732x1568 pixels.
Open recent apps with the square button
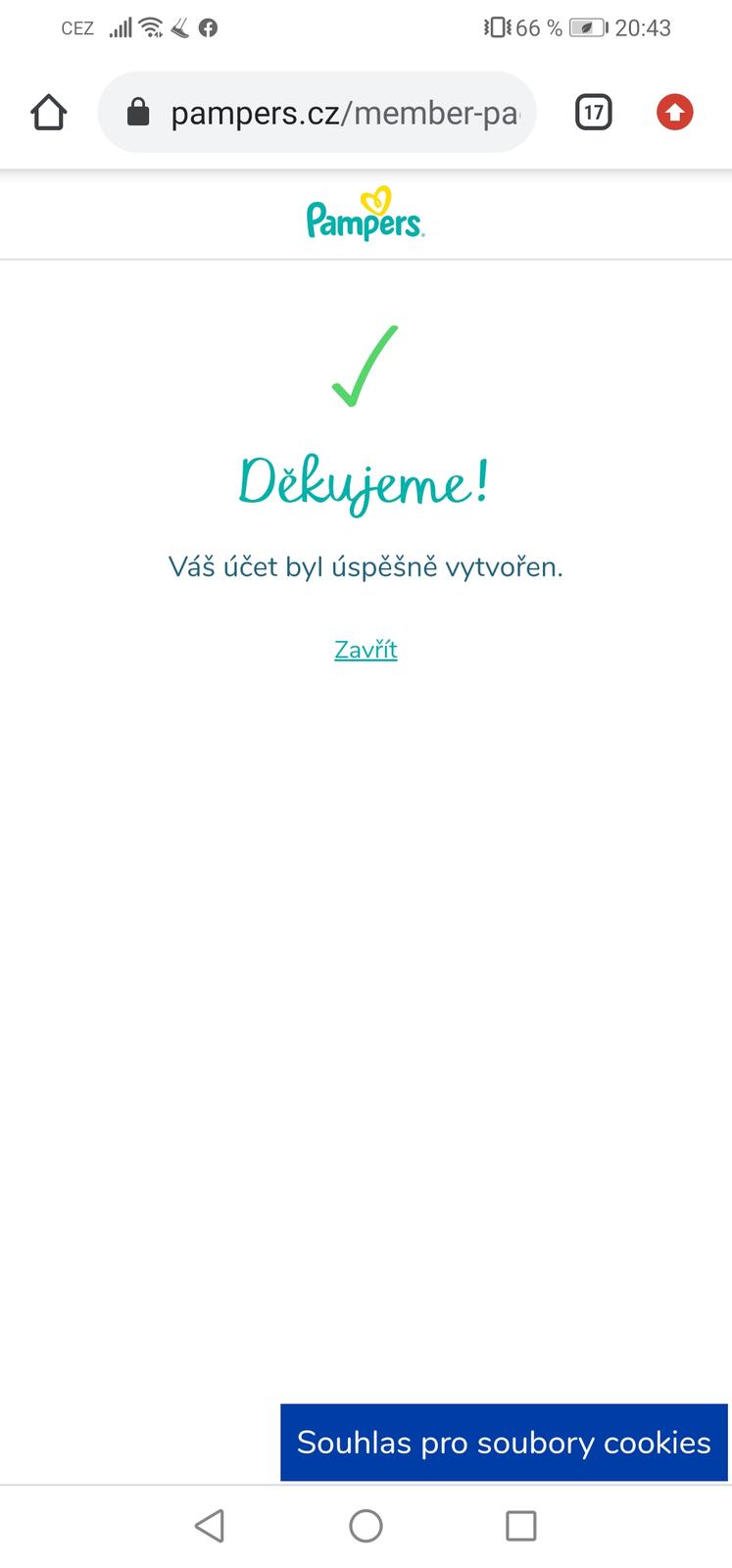520,1525
